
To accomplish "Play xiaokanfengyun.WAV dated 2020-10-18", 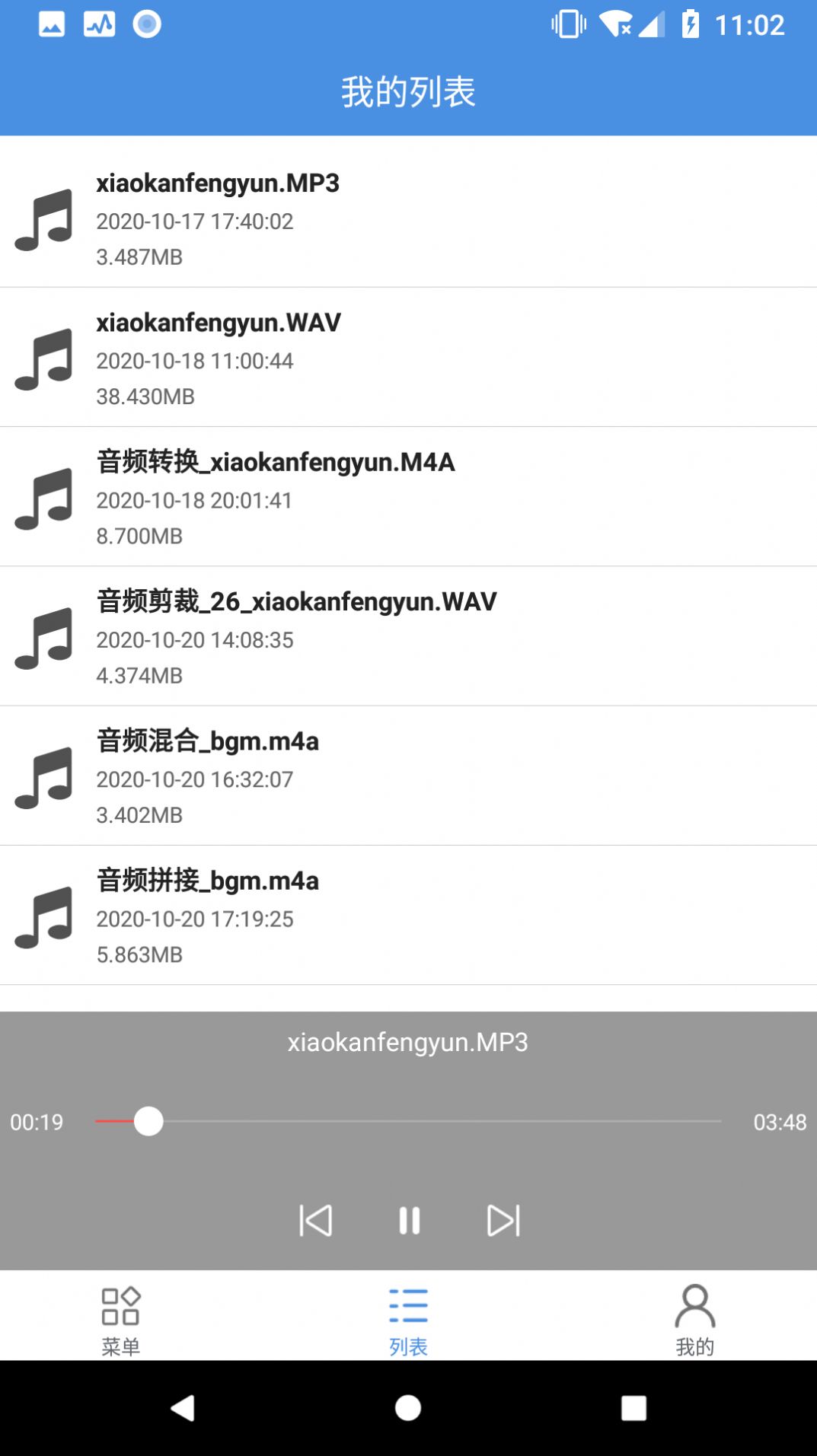I will tap(408, 358).
